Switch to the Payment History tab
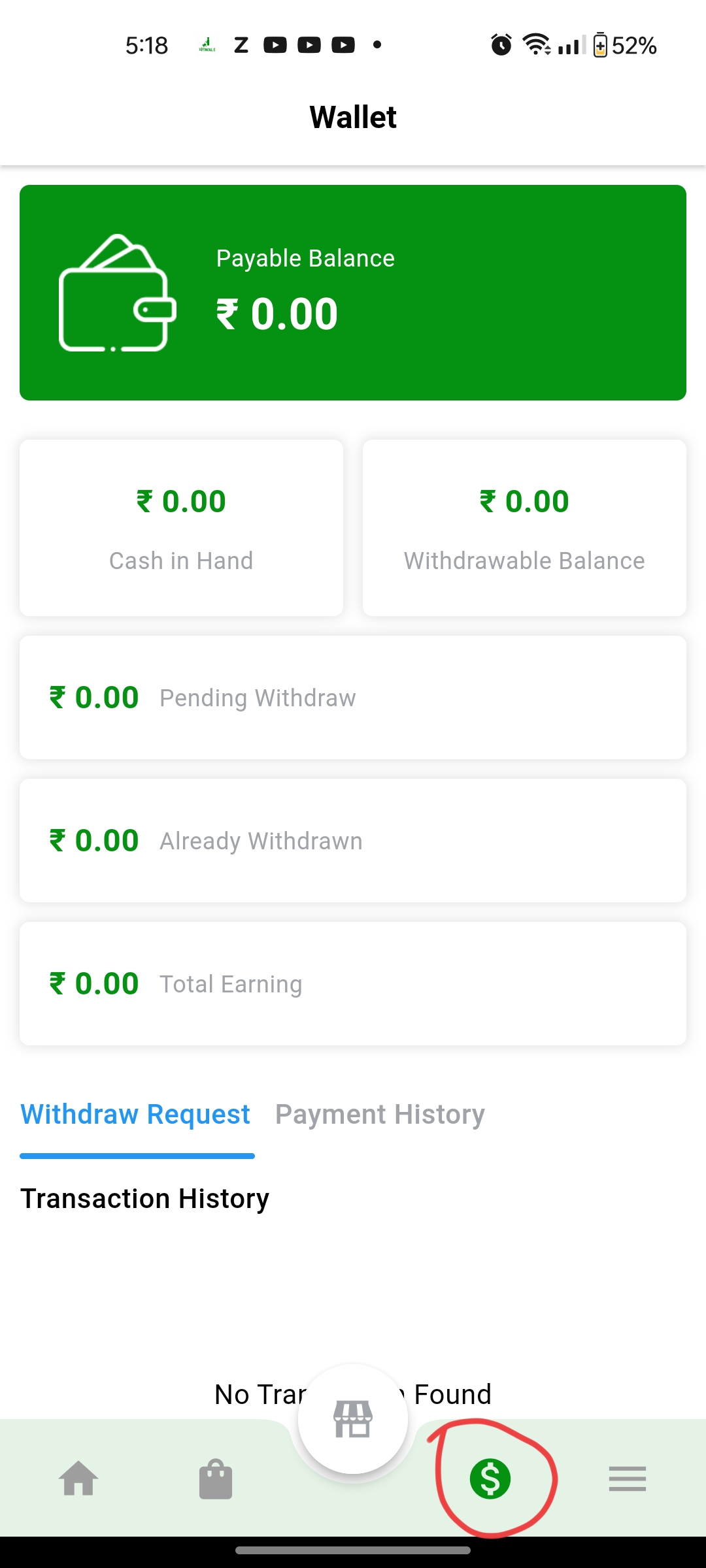Screen dimensions: 706x1568 (x=380, y=1115)
